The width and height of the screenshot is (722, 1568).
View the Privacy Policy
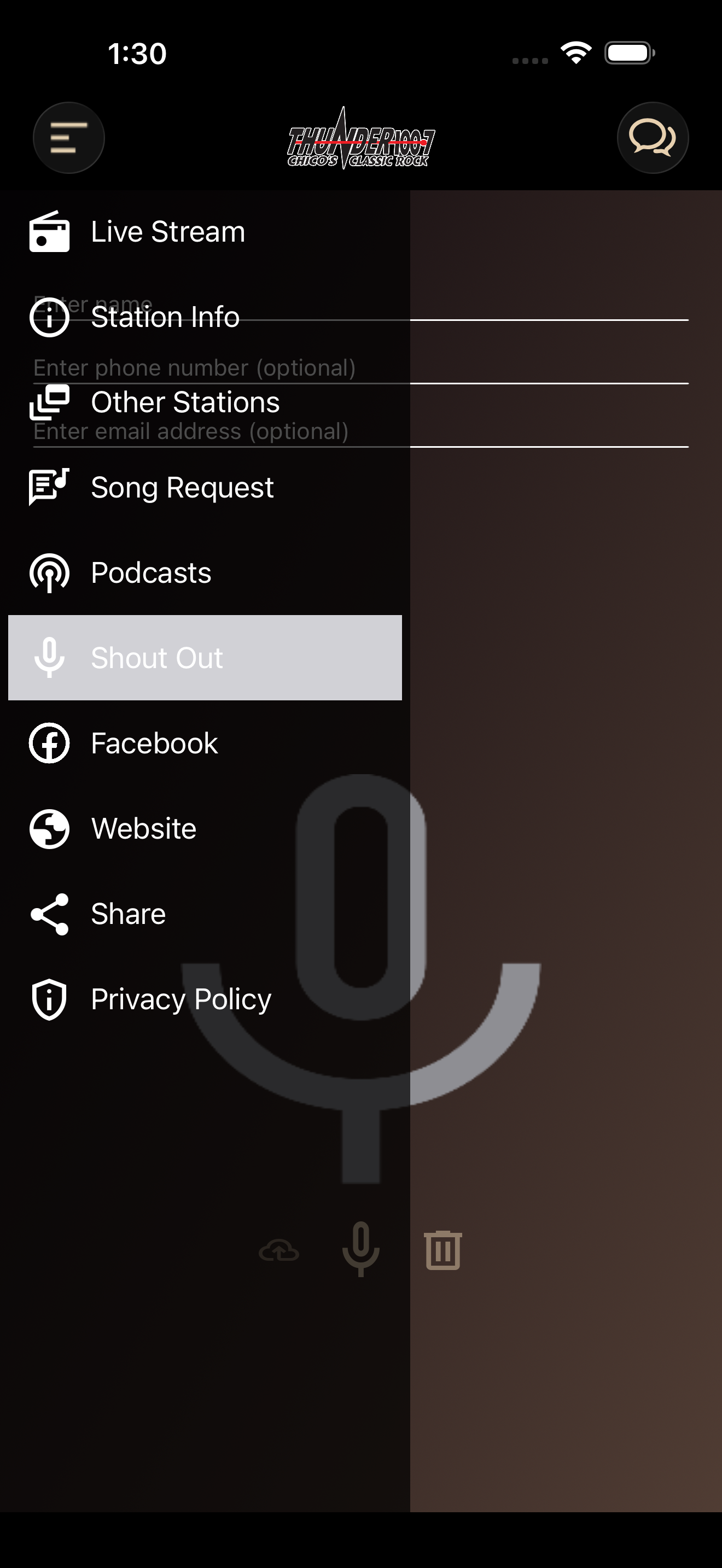205,999
